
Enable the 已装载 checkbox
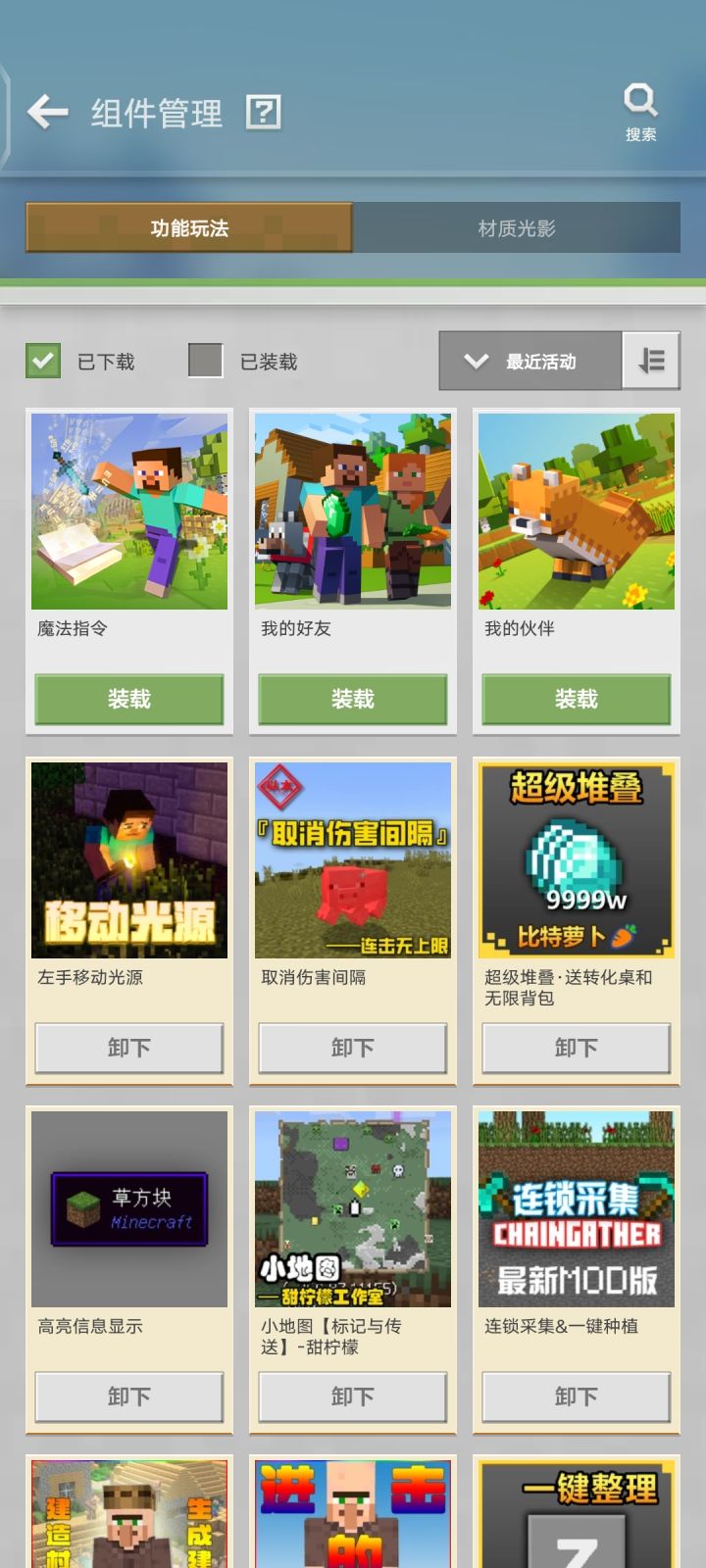pyautogui.click(x=207, y=362)
